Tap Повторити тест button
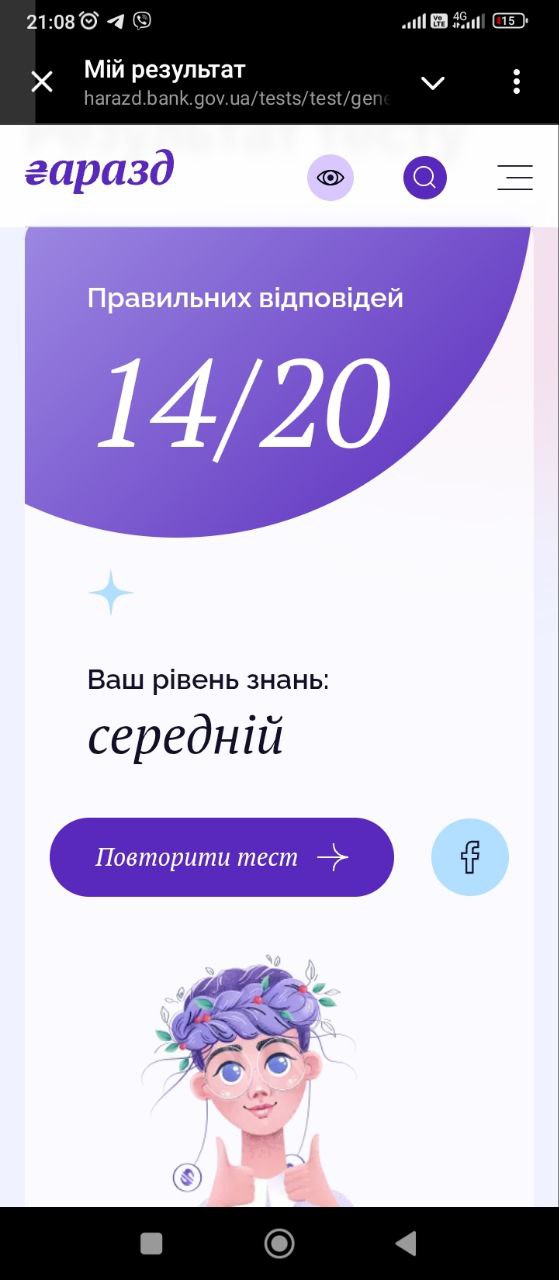Screen dimensions: 559x1280 [222, 857]
